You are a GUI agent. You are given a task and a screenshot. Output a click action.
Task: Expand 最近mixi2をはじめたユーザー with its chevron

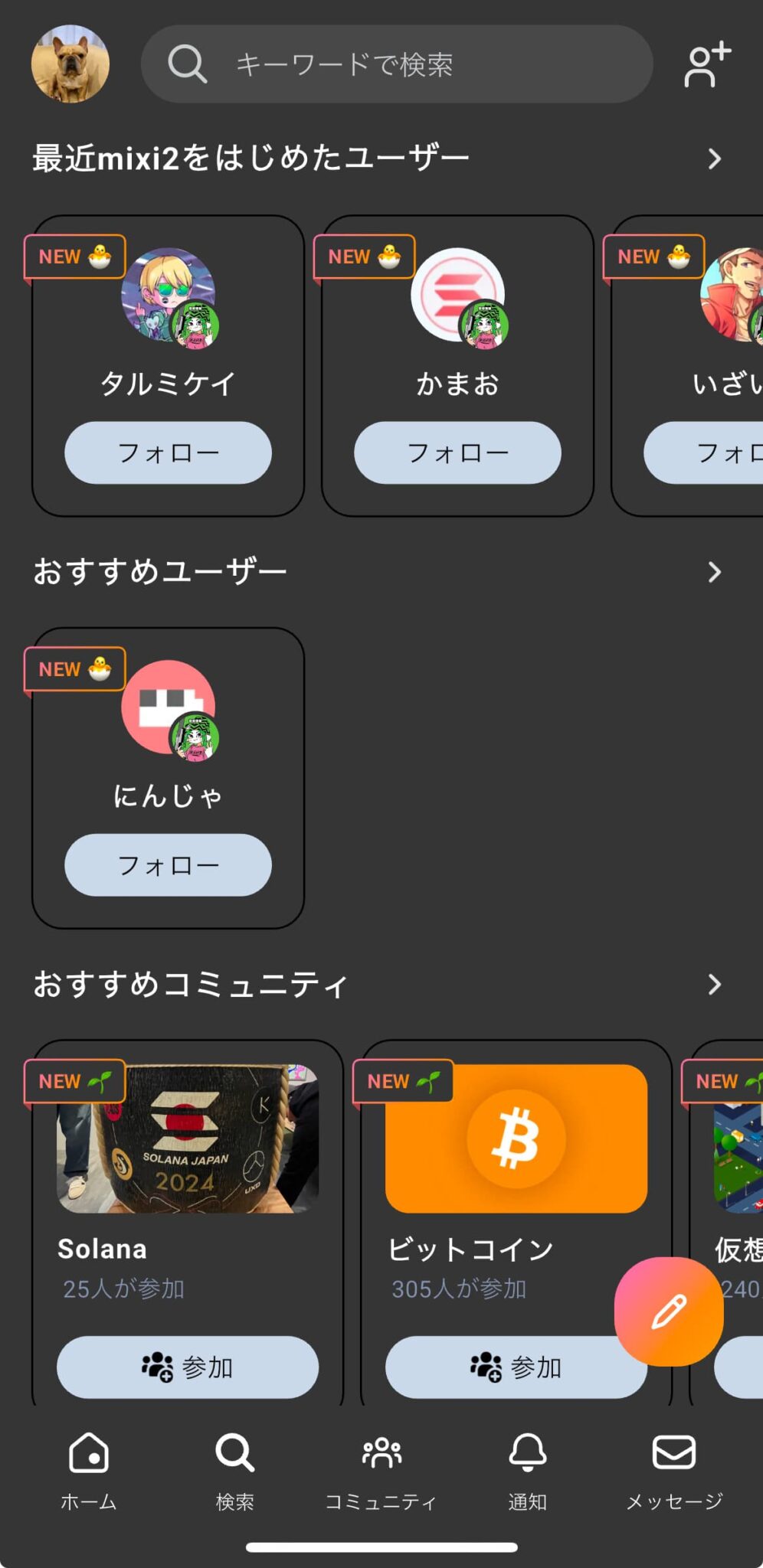[716, 158]
